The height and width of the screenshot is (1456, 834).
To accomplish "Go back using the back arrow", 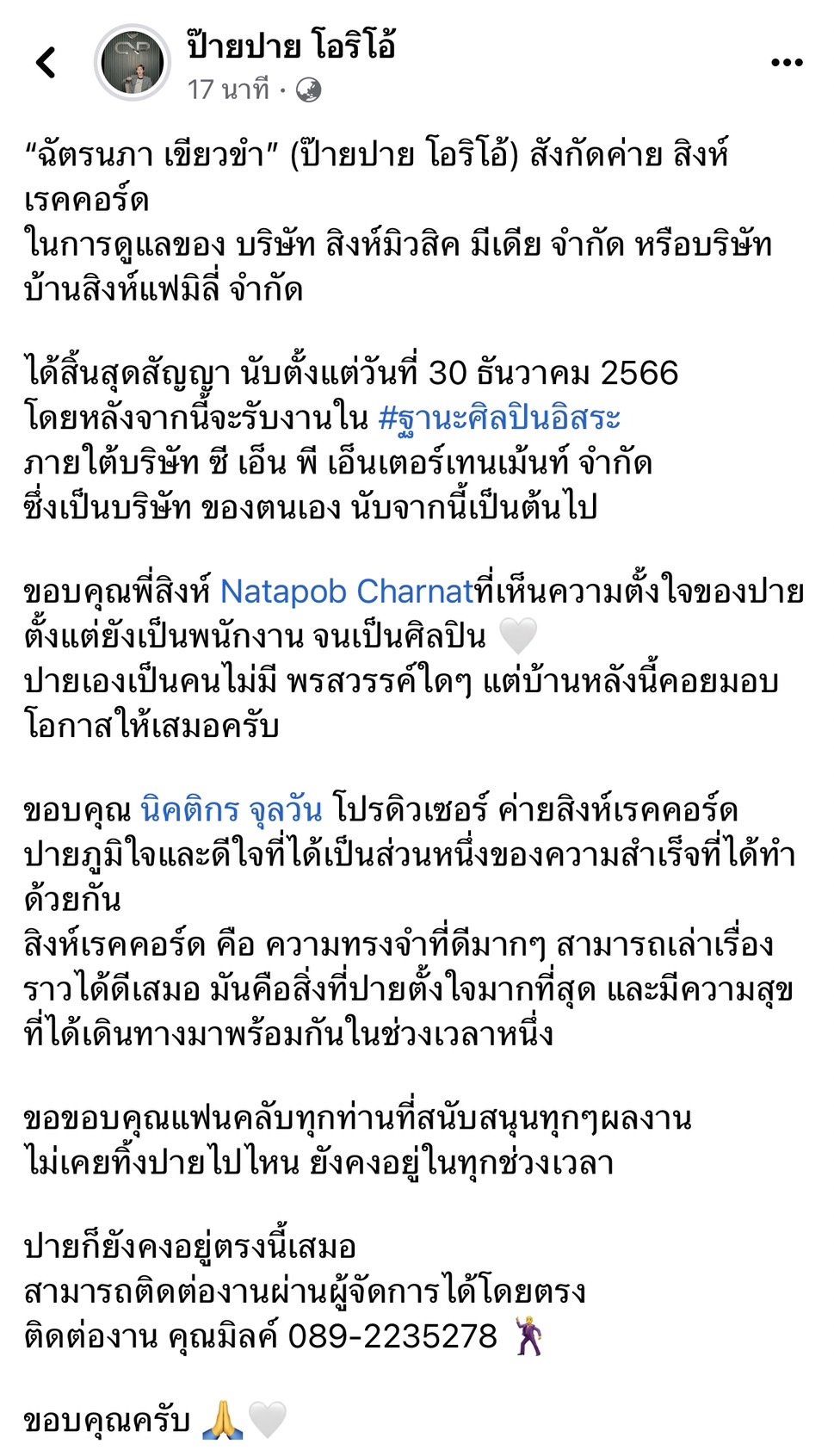I will 46,62.
